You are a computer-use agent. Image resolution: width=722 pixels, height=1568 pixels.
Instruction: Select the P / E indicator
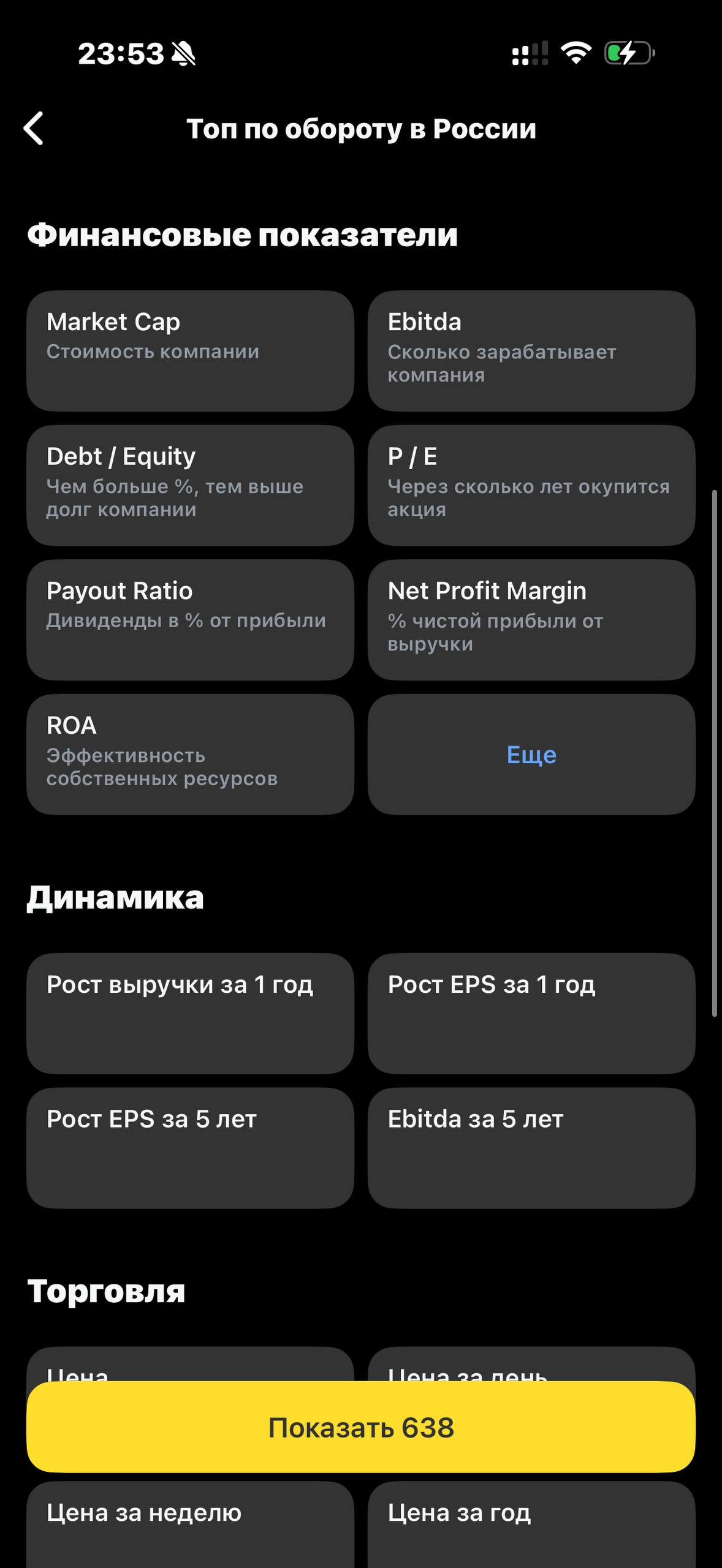tap(531, 485)
